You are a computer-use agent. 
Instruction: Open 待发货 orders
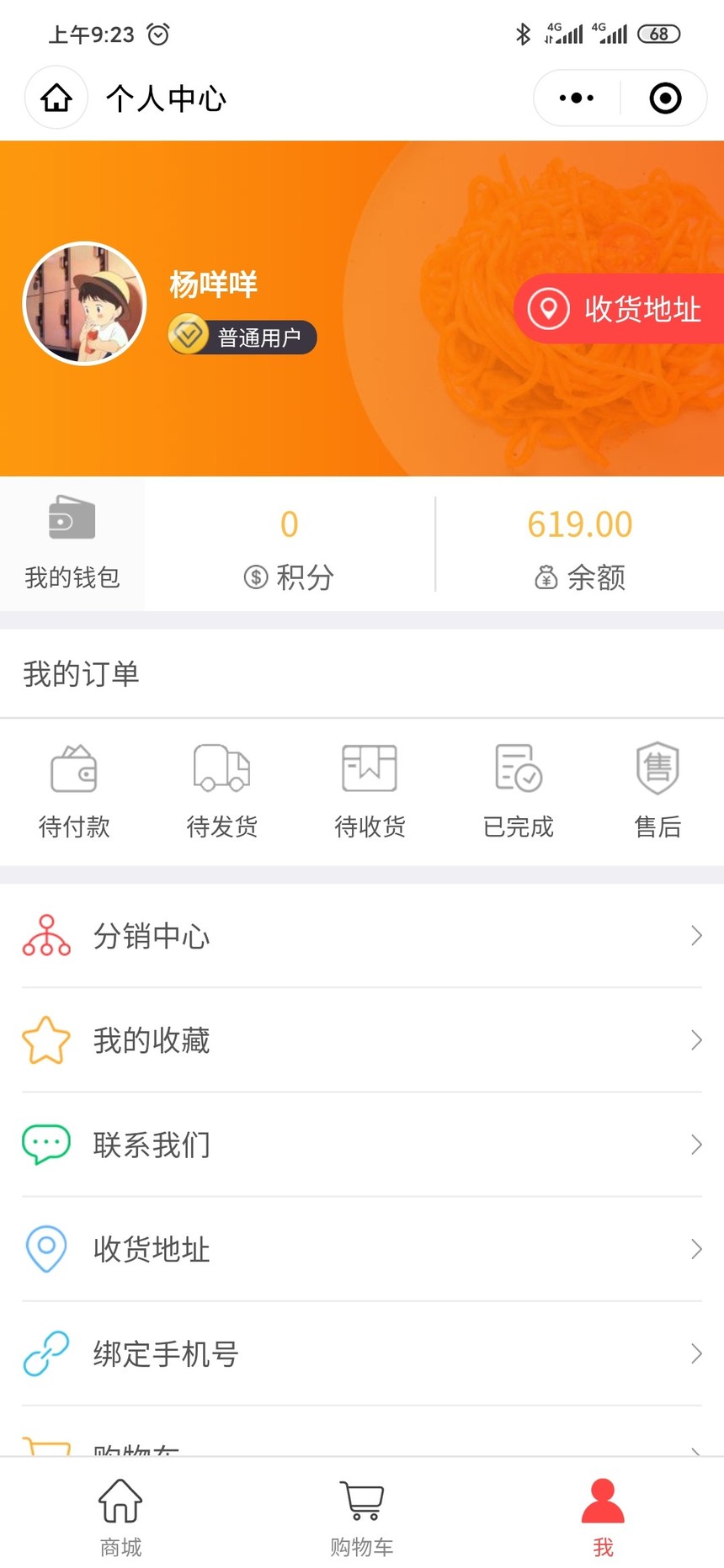tap(221, 791)
